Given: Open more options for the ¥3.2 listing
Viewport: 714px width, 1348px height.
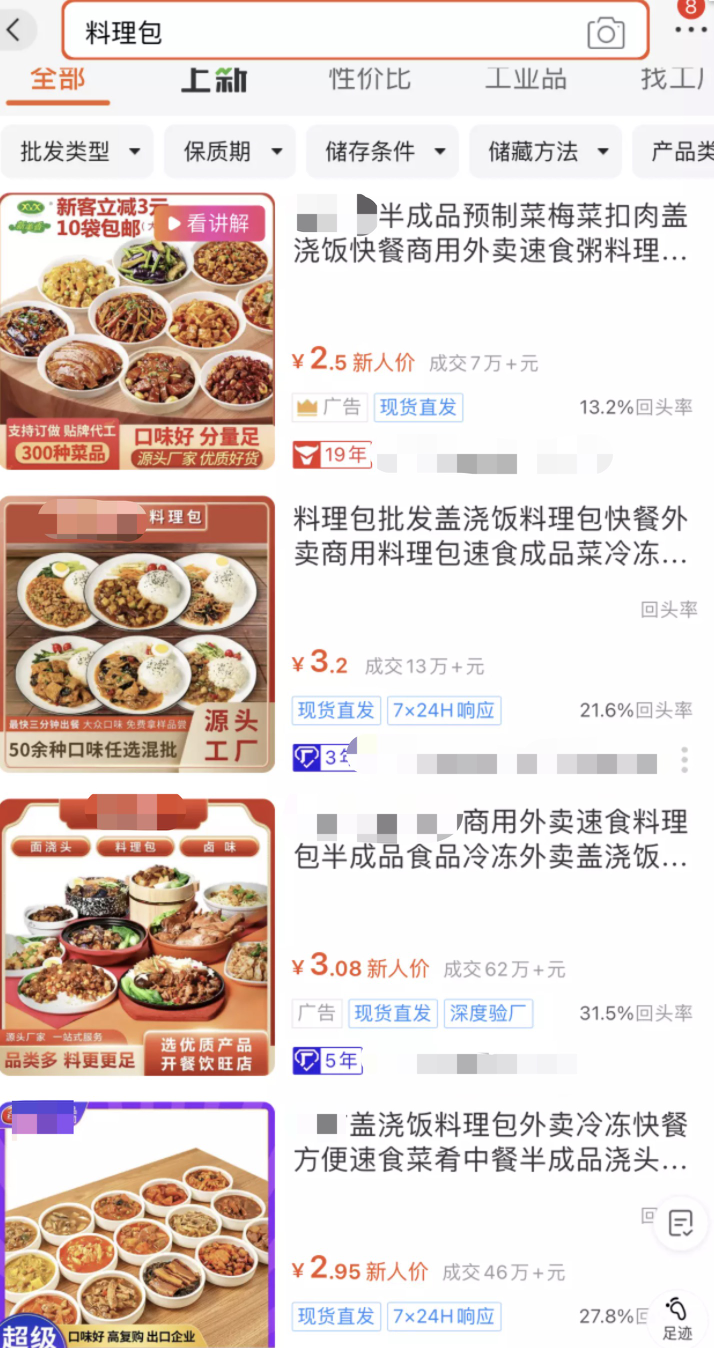Looking at the screenshot, I should 684,760.
